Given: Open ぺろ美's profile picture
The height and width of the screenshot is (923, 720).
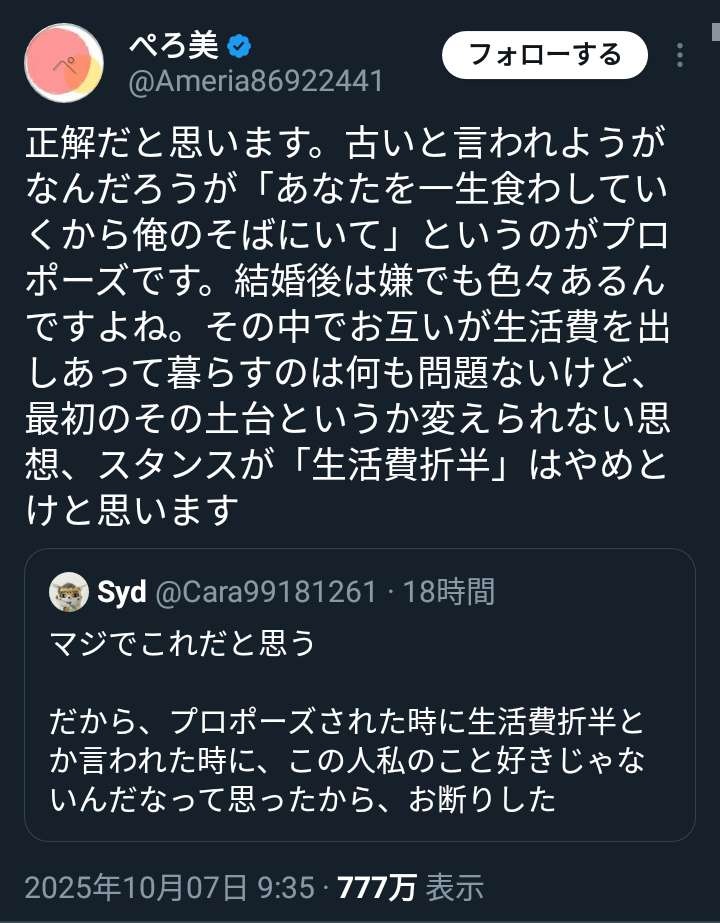Looking at the screenshot, I should click(64, 62).
